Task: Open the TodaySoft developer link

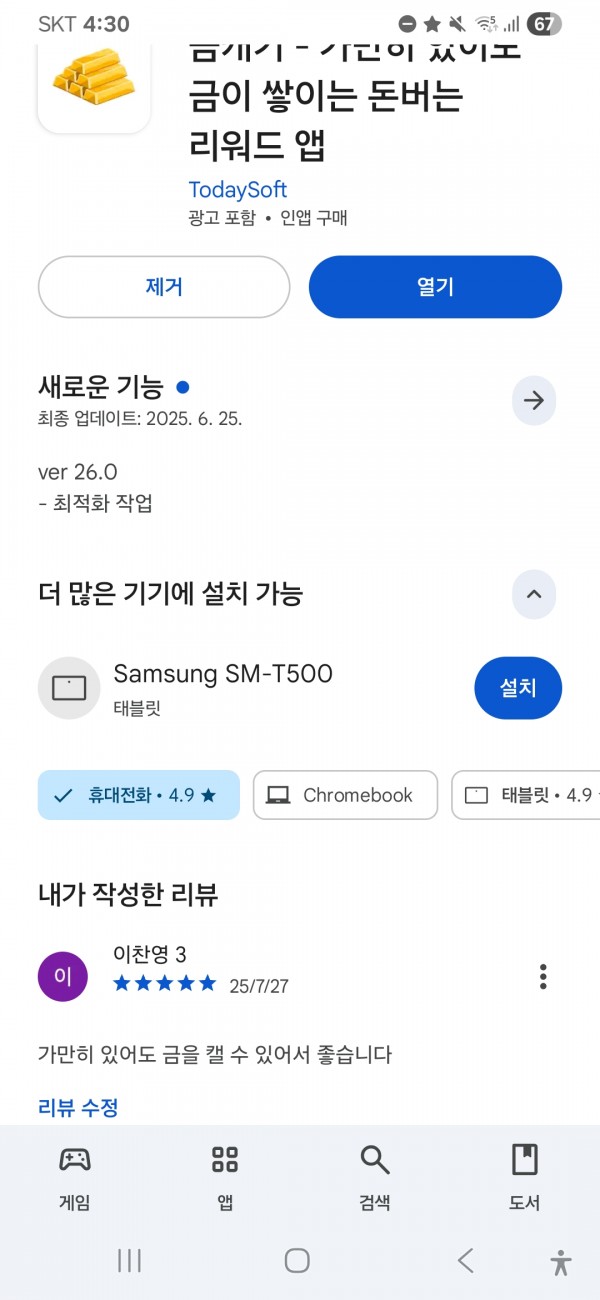Action: tap(238, 190)
